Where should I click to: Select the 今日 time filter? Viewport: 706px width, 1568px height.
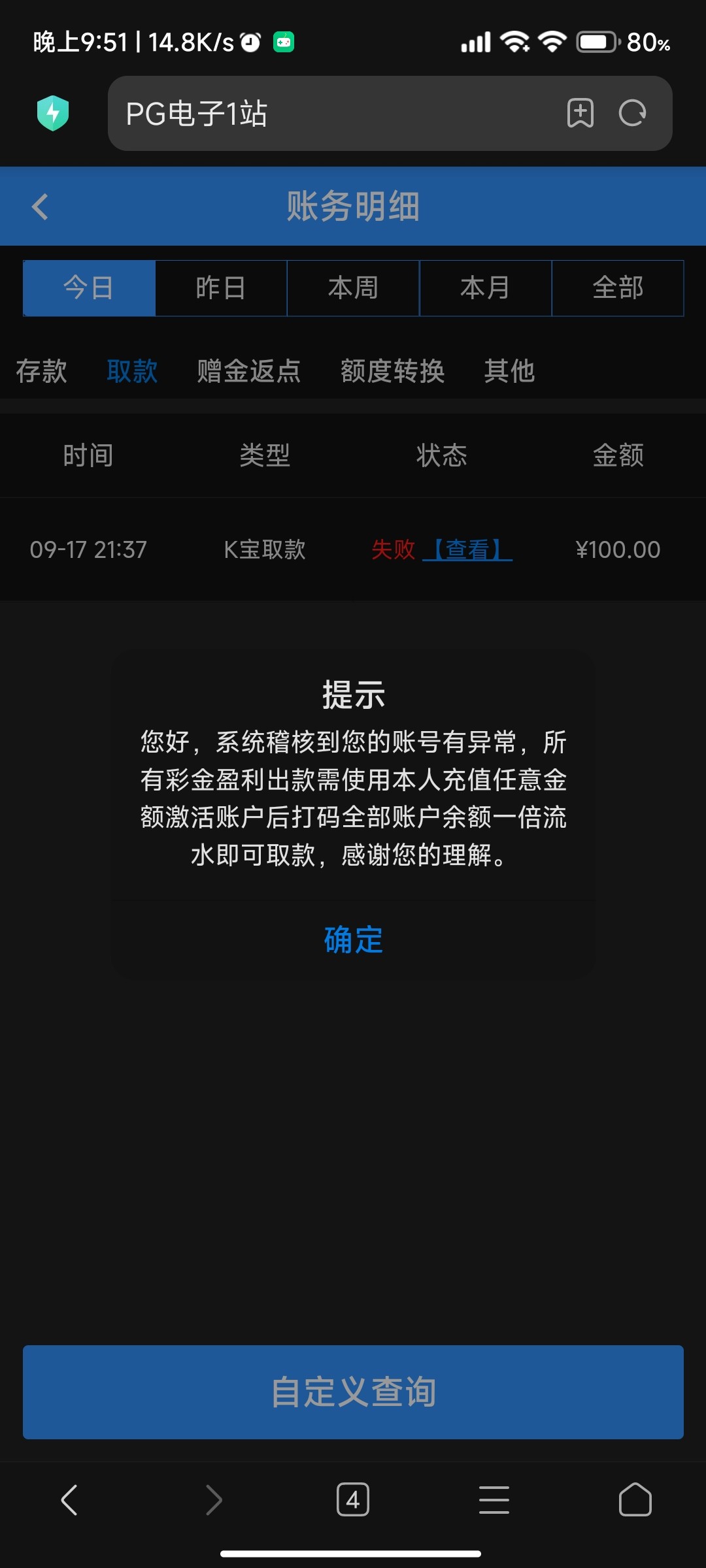tap(89, 288)
